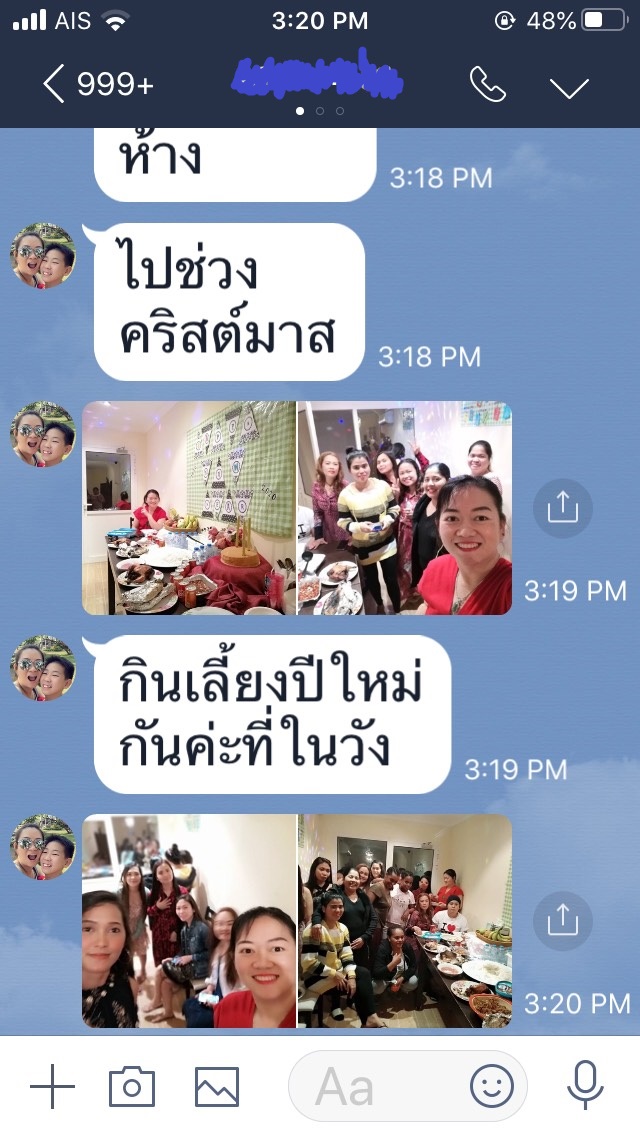This screenshot has height=1136, width=640.
Task: Launch the camera from the message bar
Action: pyautogui.click(x=131, y=1086)
